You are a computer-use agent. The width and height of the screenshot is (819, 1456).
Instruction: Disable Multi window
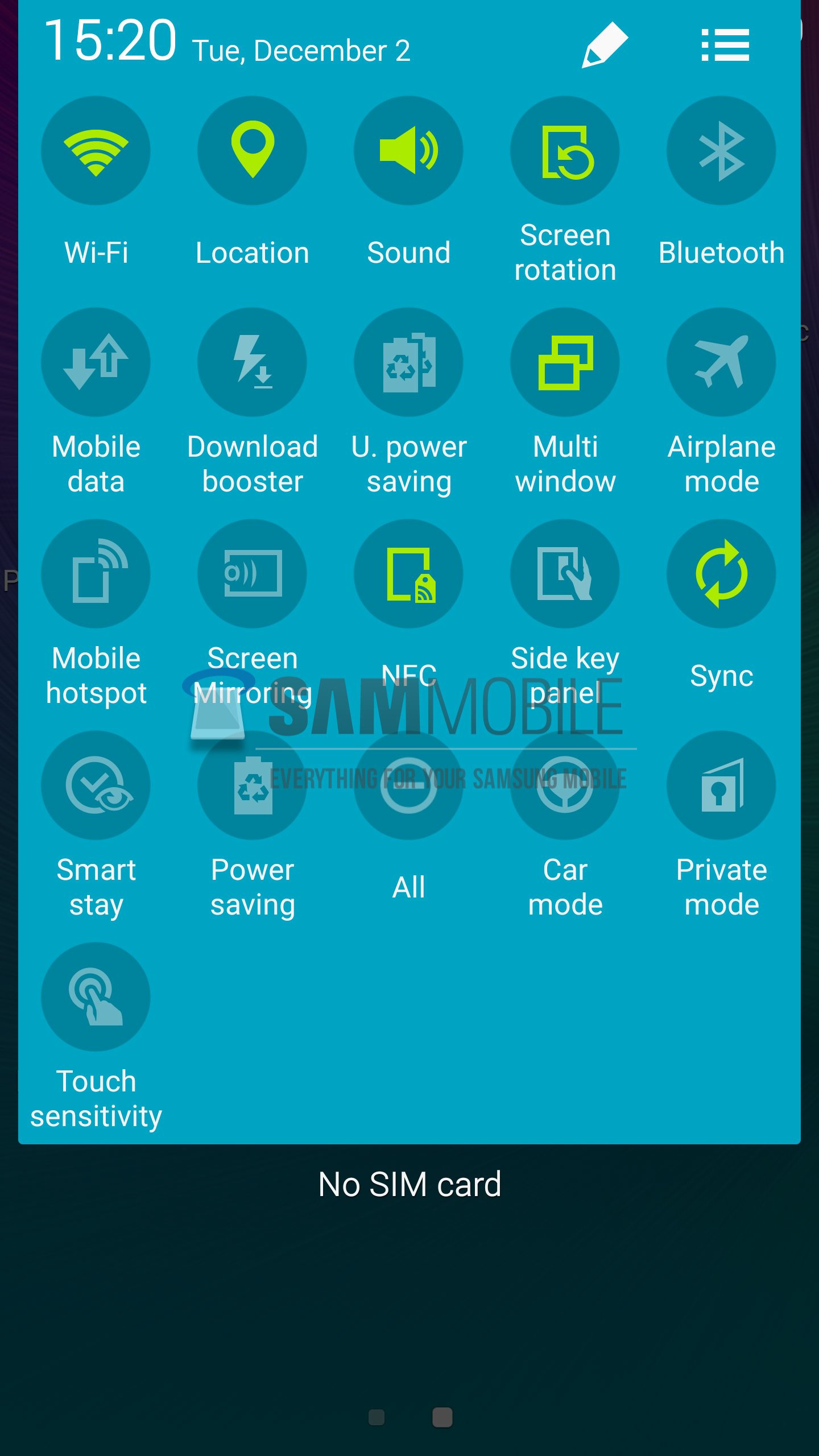coord(565,362)
